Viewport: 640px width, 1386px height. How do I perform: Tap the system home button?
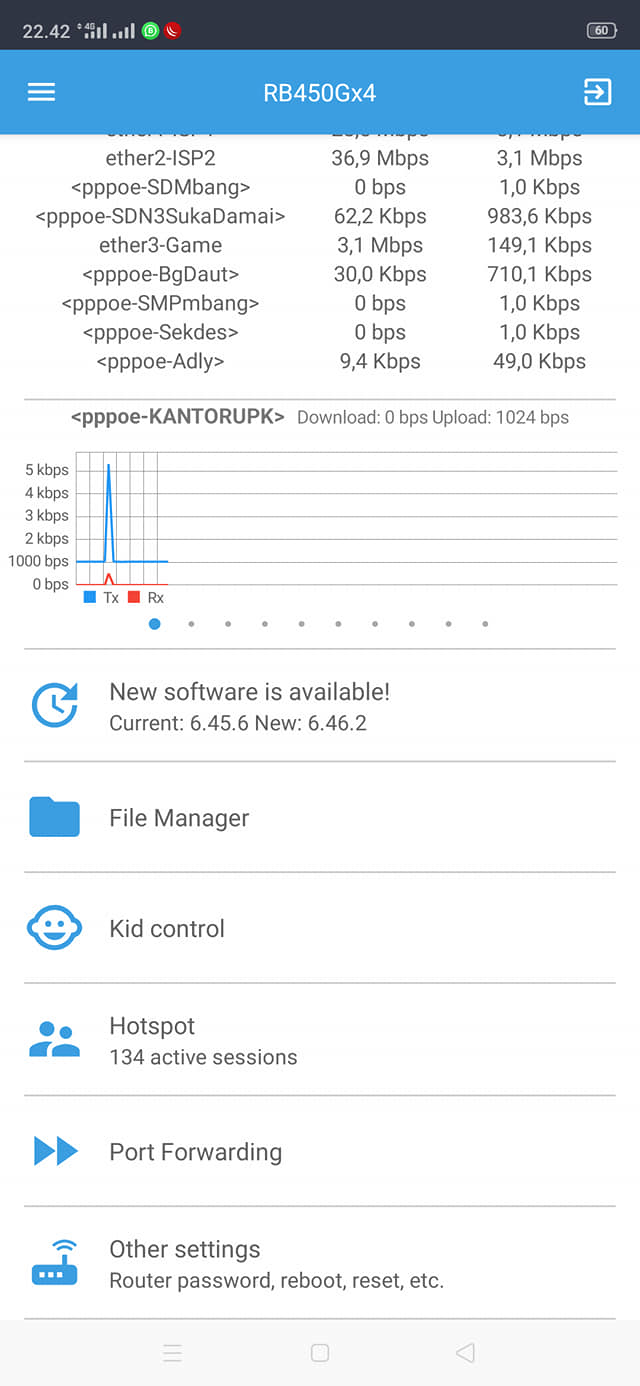[320, 1353]
